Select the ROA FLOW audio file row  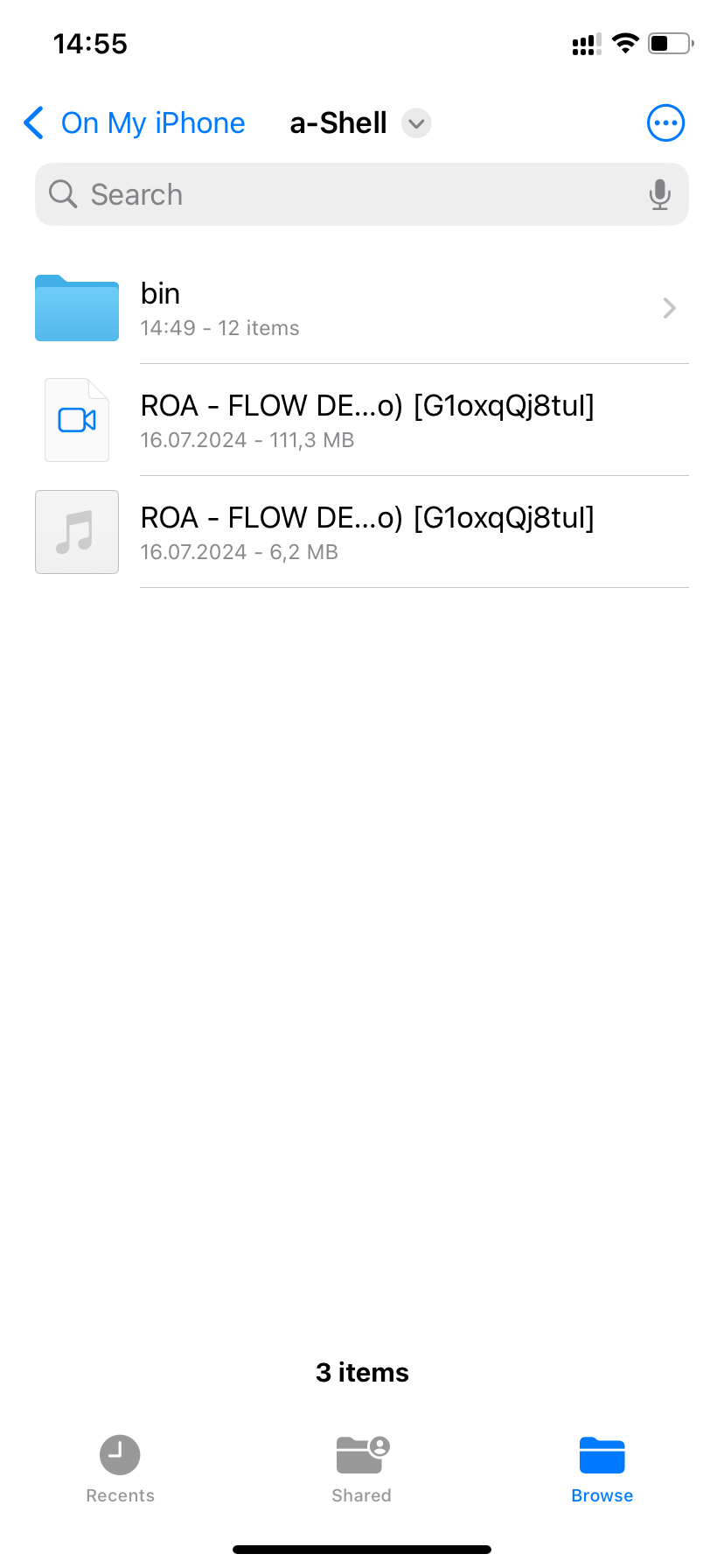click(367, 532)
